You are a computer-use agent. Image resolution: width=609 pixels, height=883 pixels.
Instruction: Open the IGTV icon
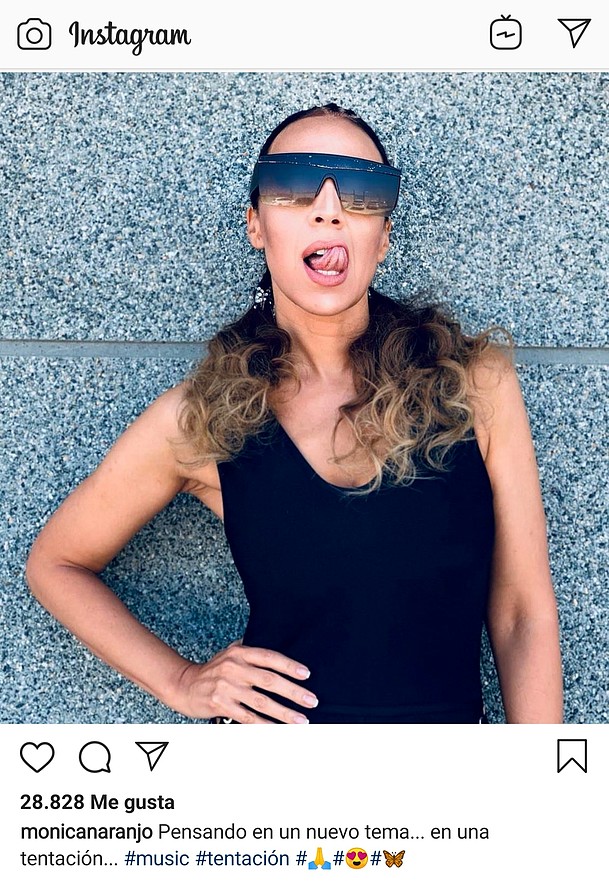pos(506,34)
